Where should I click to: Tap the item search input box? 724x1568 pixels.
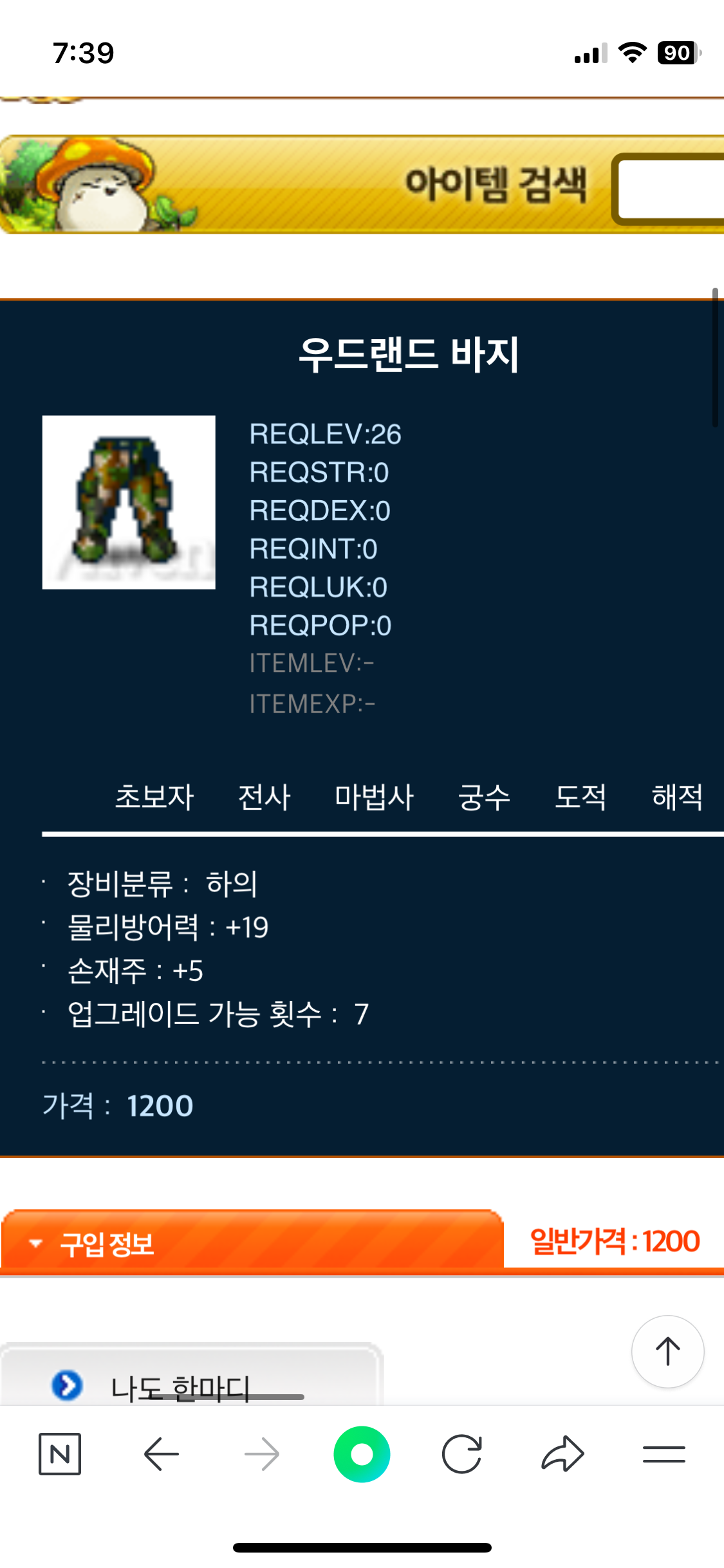pyautogui.click(x=673, y=189)
